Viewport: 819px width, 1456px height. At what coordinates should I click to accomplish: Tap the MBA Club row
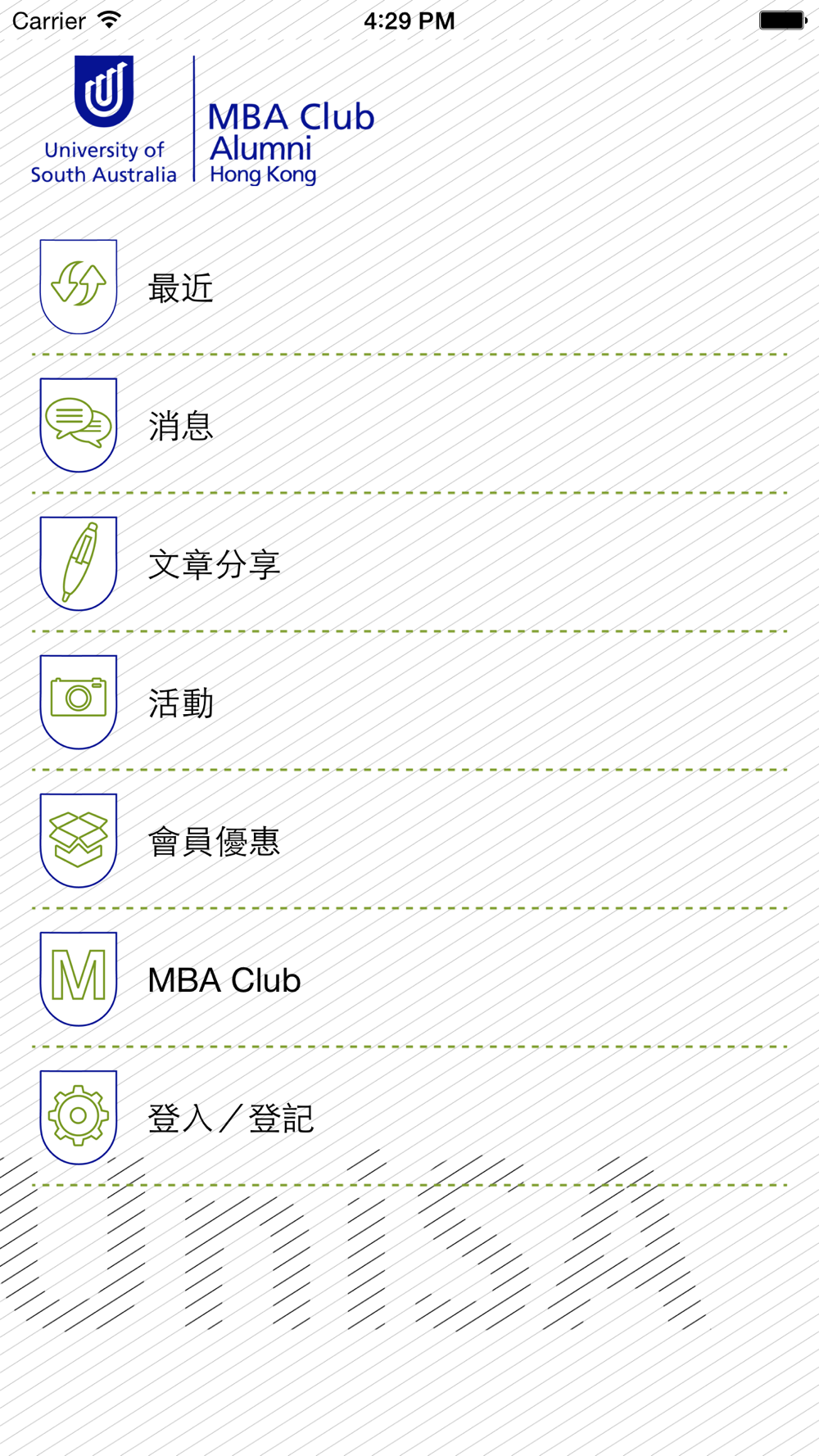click(409, 979)
